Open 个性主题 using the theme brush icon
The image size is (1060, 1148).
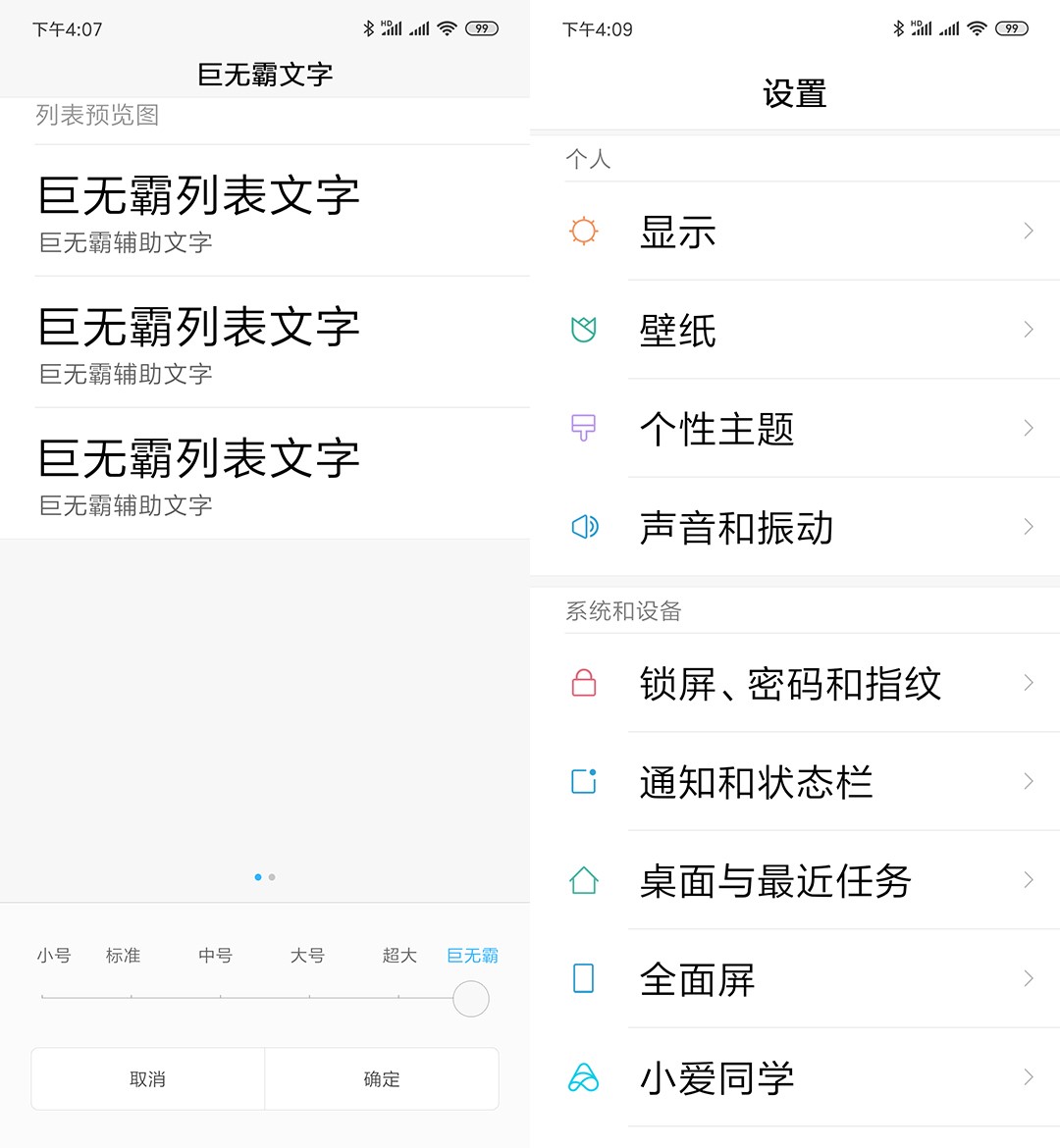[583, 428]
